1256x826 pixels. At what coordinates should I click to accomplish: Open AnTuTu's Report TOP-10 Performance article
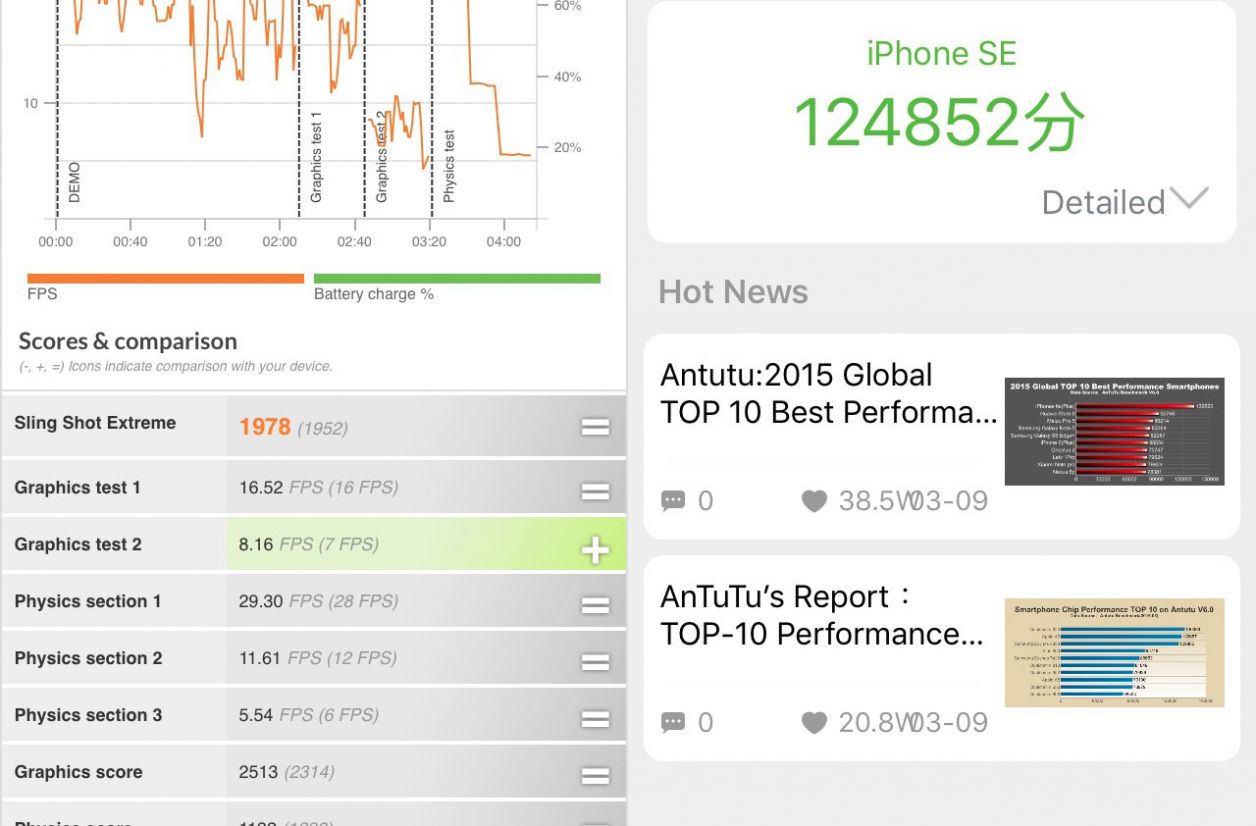pyautogui.click(x=942, y=659)
